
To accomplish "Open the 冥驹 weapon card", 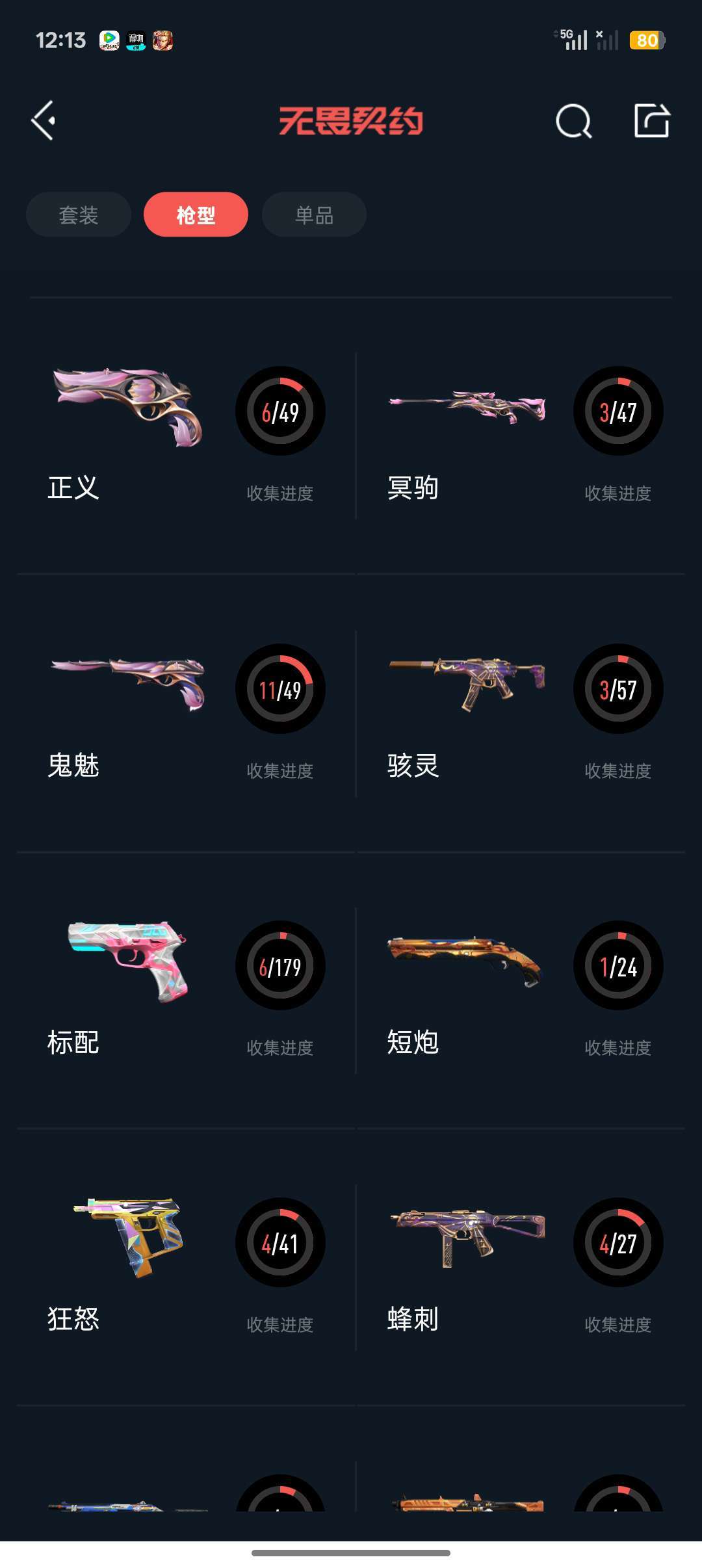I will pyautogui.click(x=521, y=436).
